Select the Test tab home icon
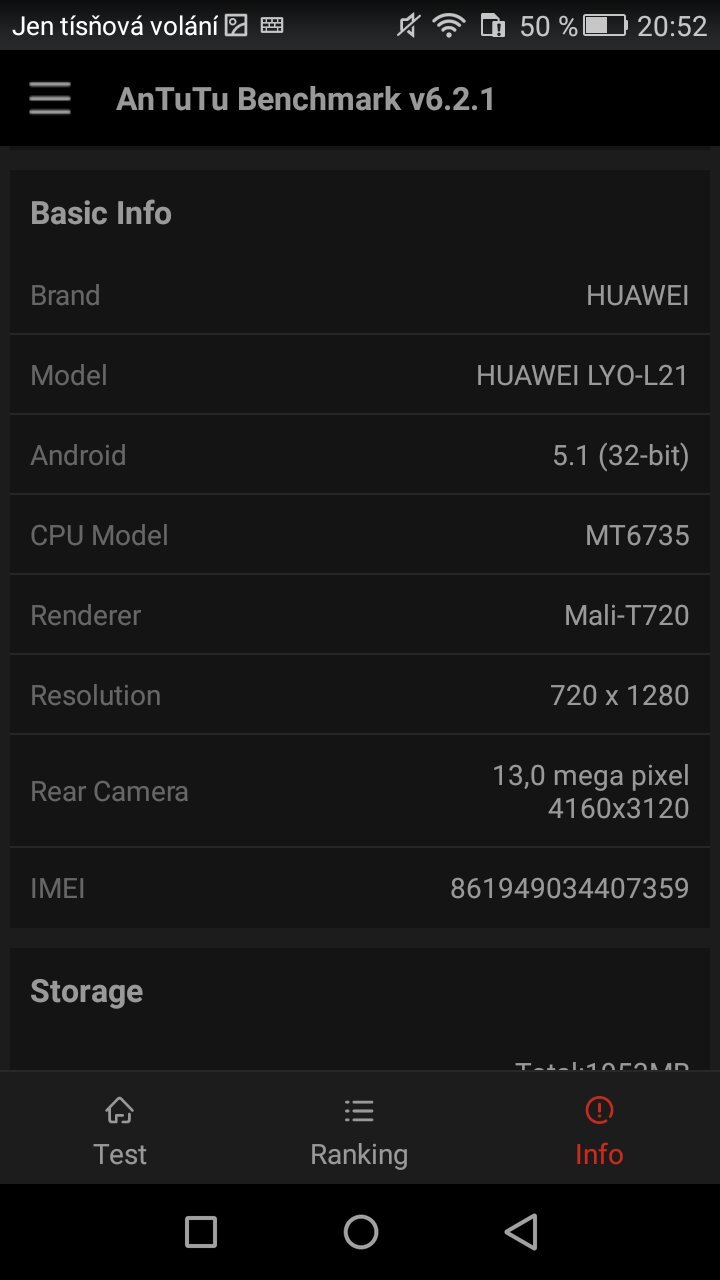 click(x=119, y=1110)
